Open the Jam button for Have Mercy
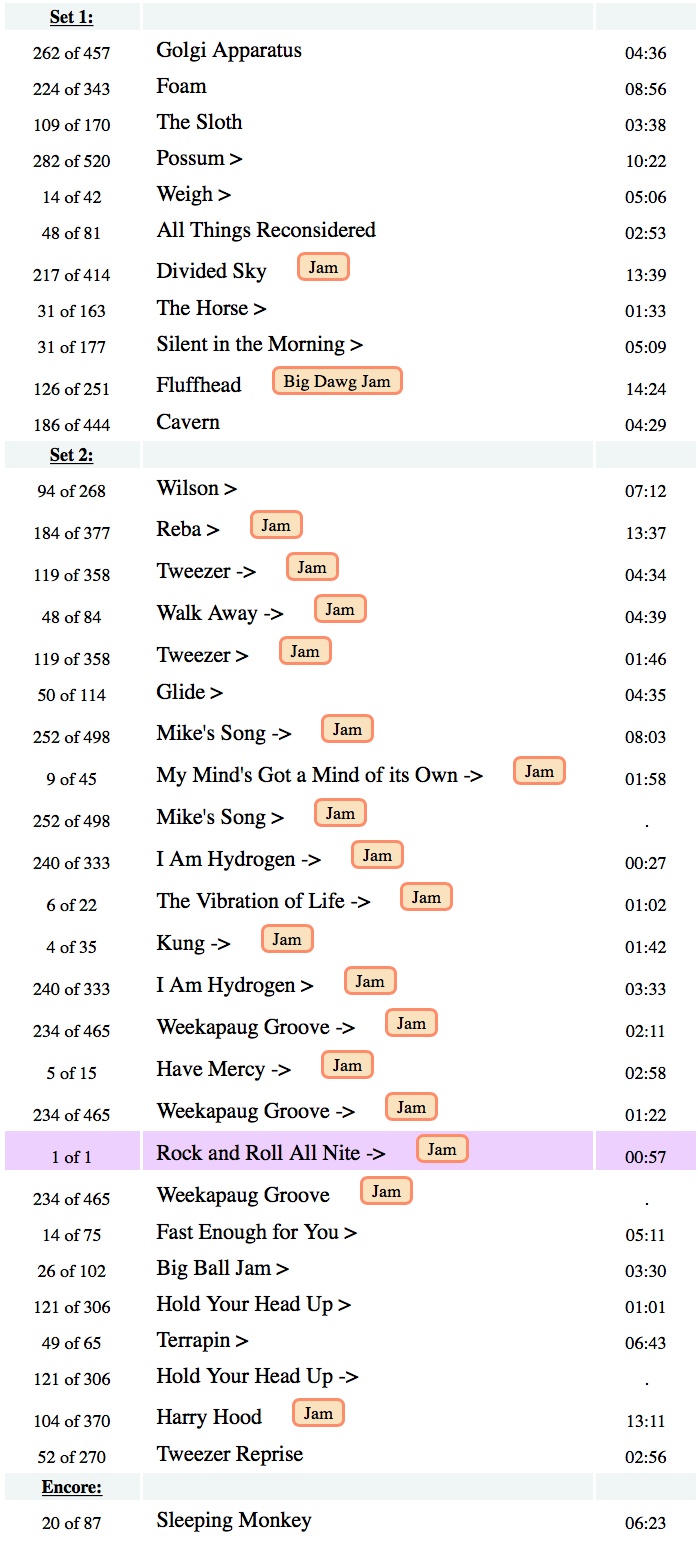698x1548 pixels. (347, 1065)
